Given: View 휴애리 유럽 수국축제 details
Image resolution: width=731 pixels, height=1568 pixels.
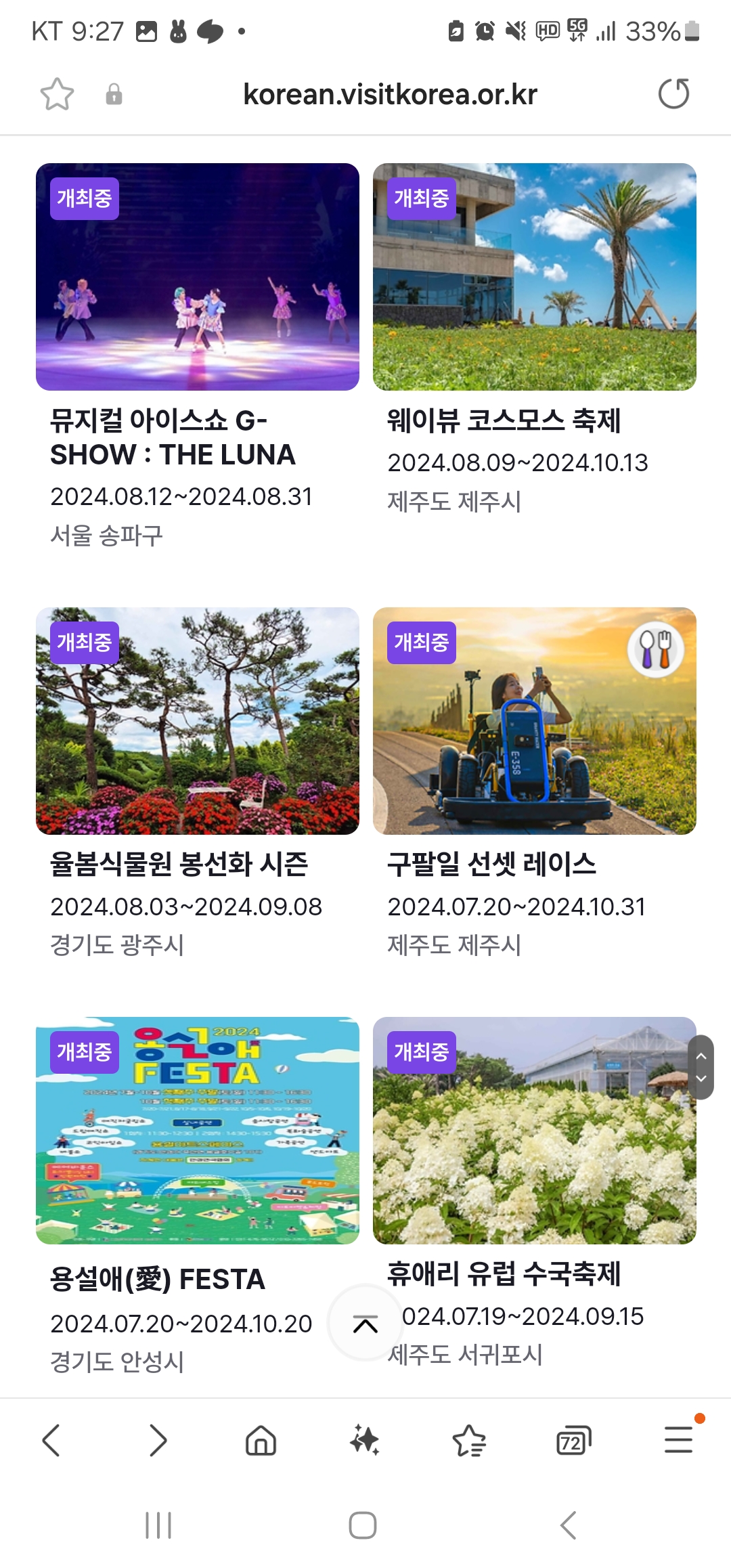Looking at the screenshot, I should (535, 1193).
